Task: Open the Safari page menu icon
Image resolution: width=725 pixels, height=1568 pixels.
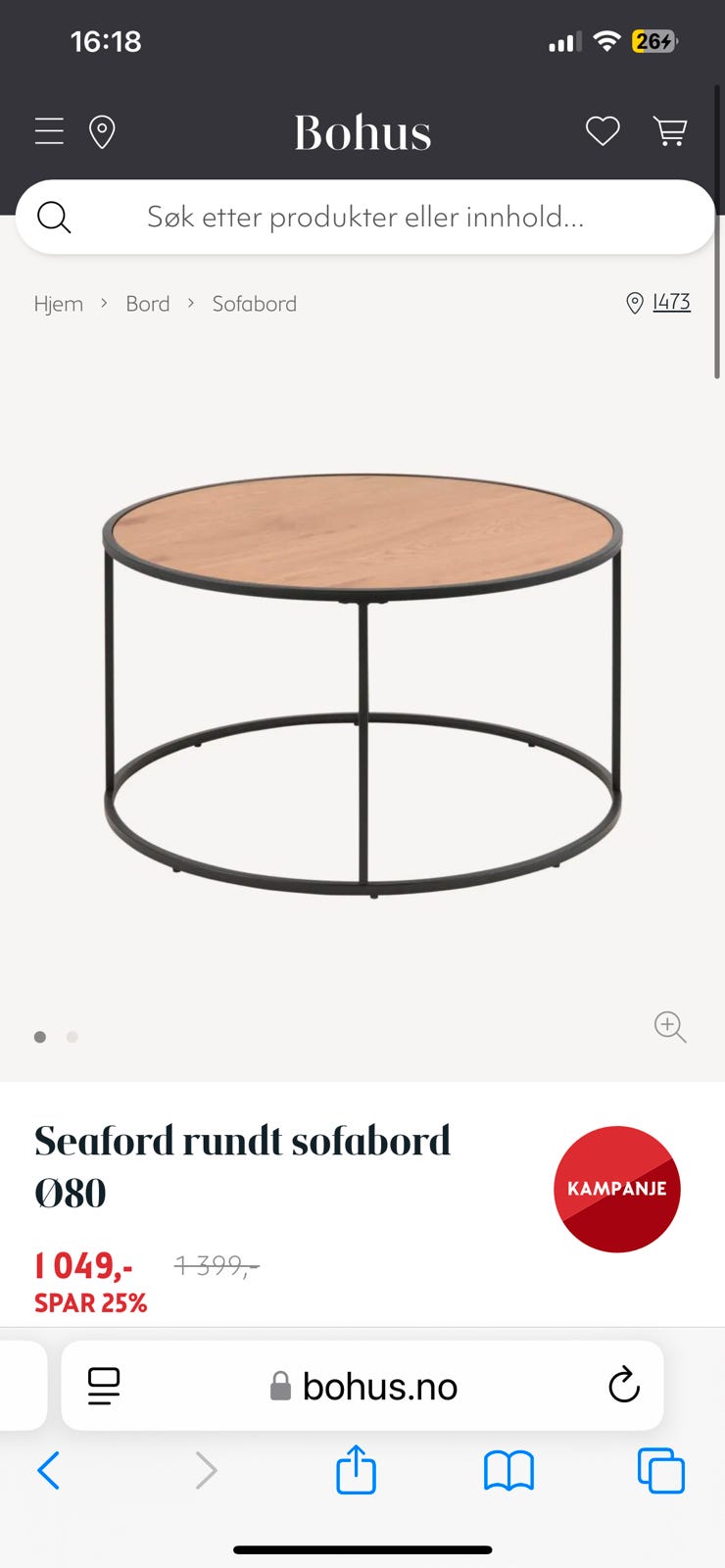Action: point(104,1386)
